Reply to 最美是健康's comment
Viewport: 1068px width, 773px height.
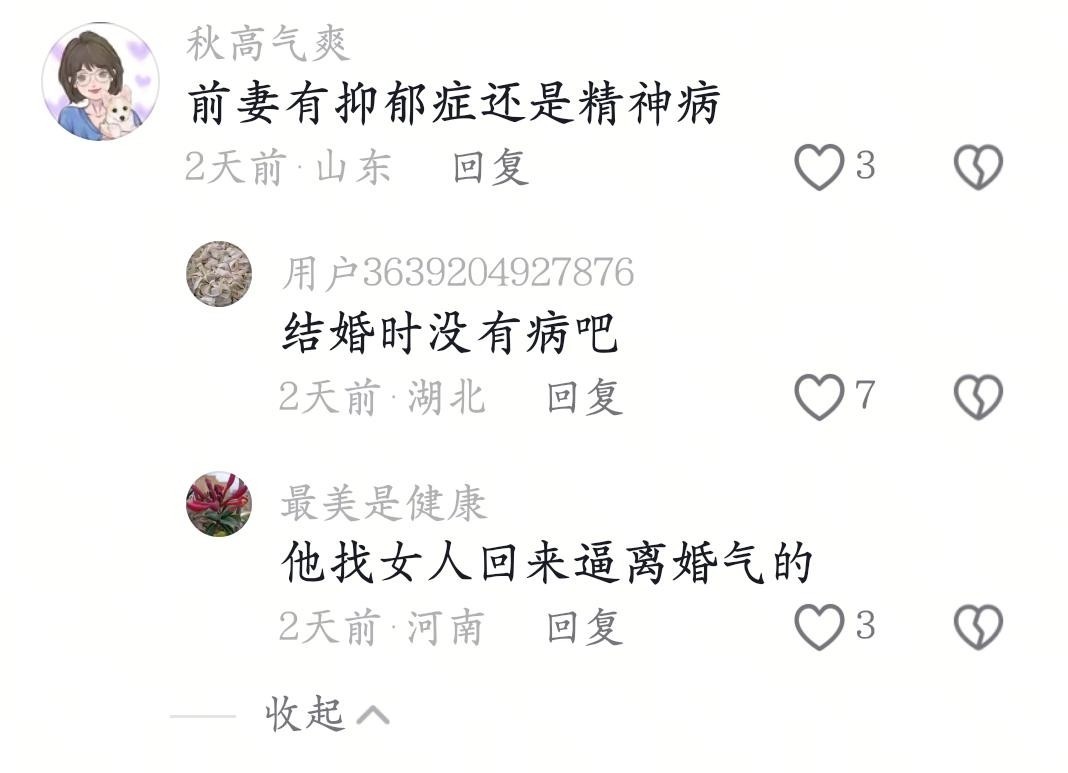tap(584, 627)
